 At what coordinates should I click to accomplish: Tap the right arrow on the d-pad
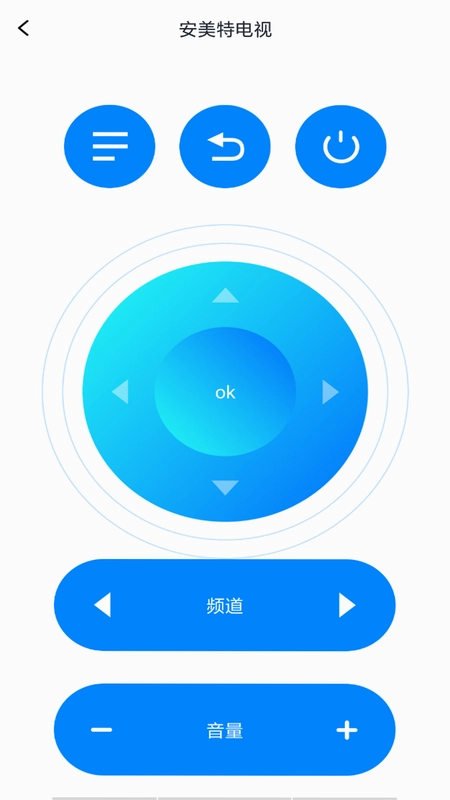pyautogui.click(x=331, y=392)
